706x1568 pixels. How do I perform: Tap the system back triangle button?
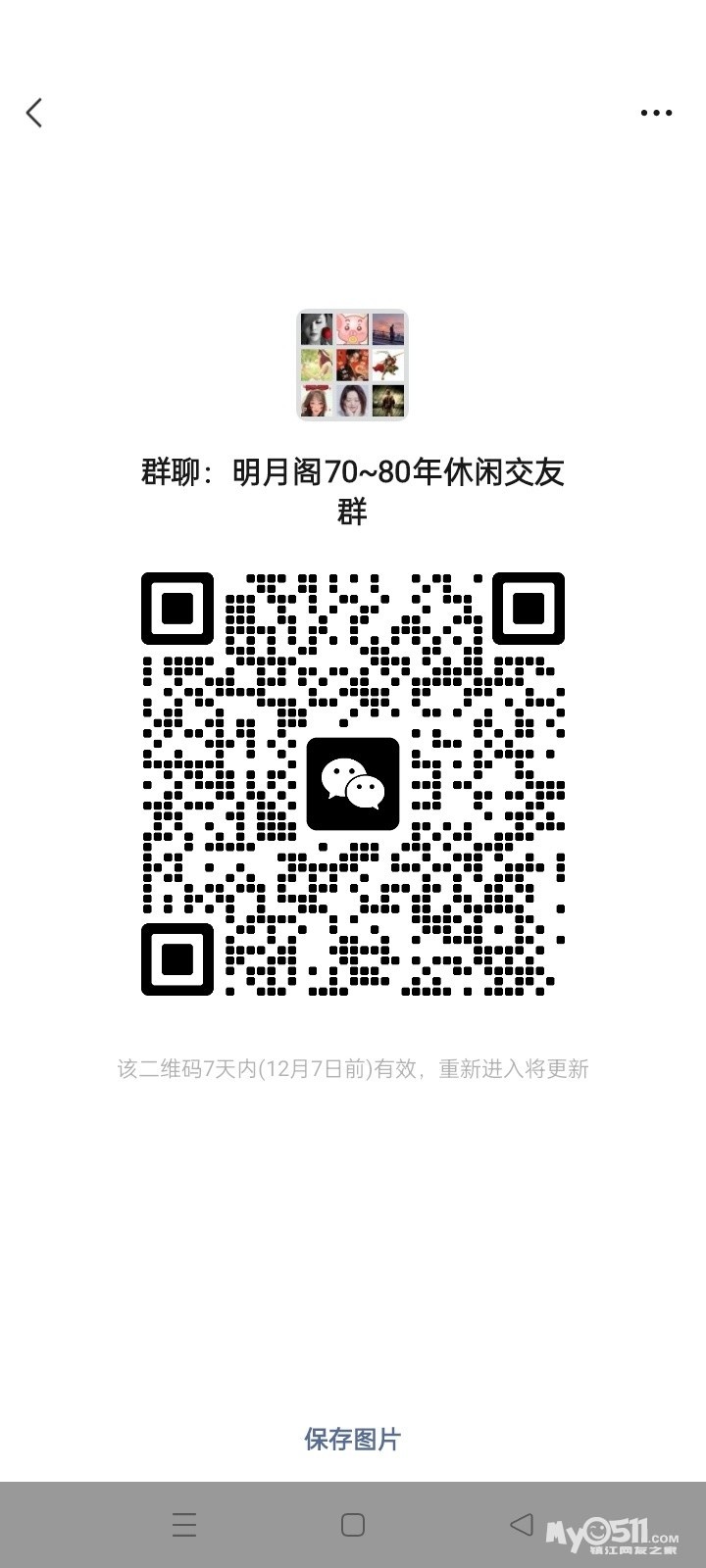click(522, 1524)
